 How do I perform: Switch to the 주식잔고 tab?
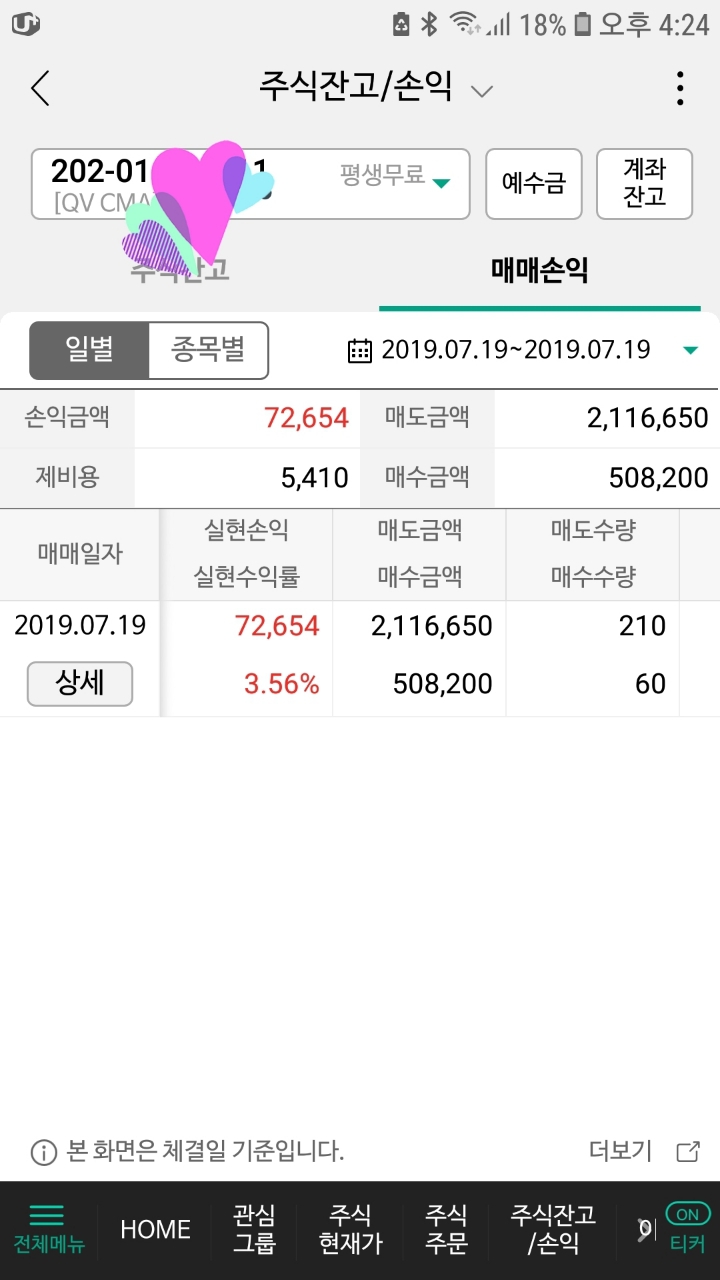180,268
